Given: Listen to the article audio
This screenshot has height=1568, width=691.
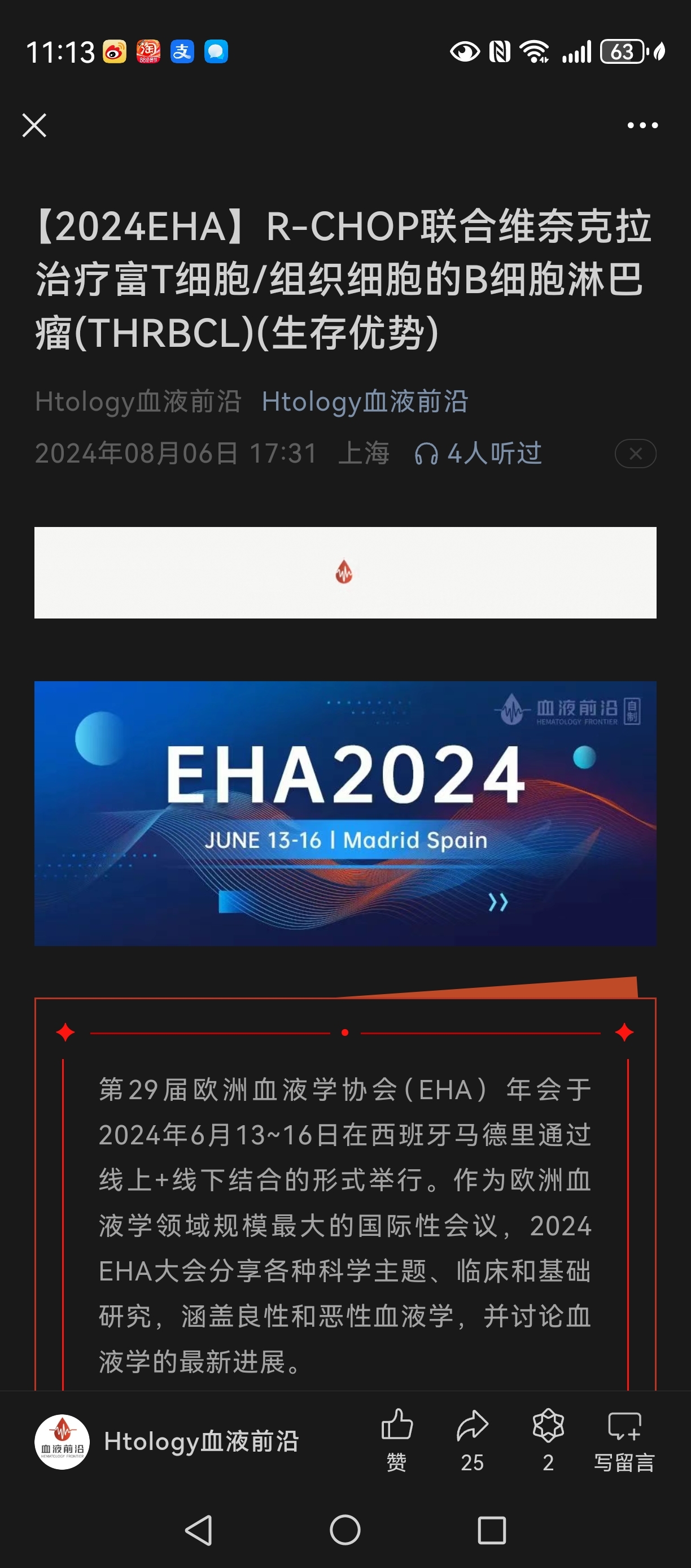Looking at the screenshot, I should [478, 454].
